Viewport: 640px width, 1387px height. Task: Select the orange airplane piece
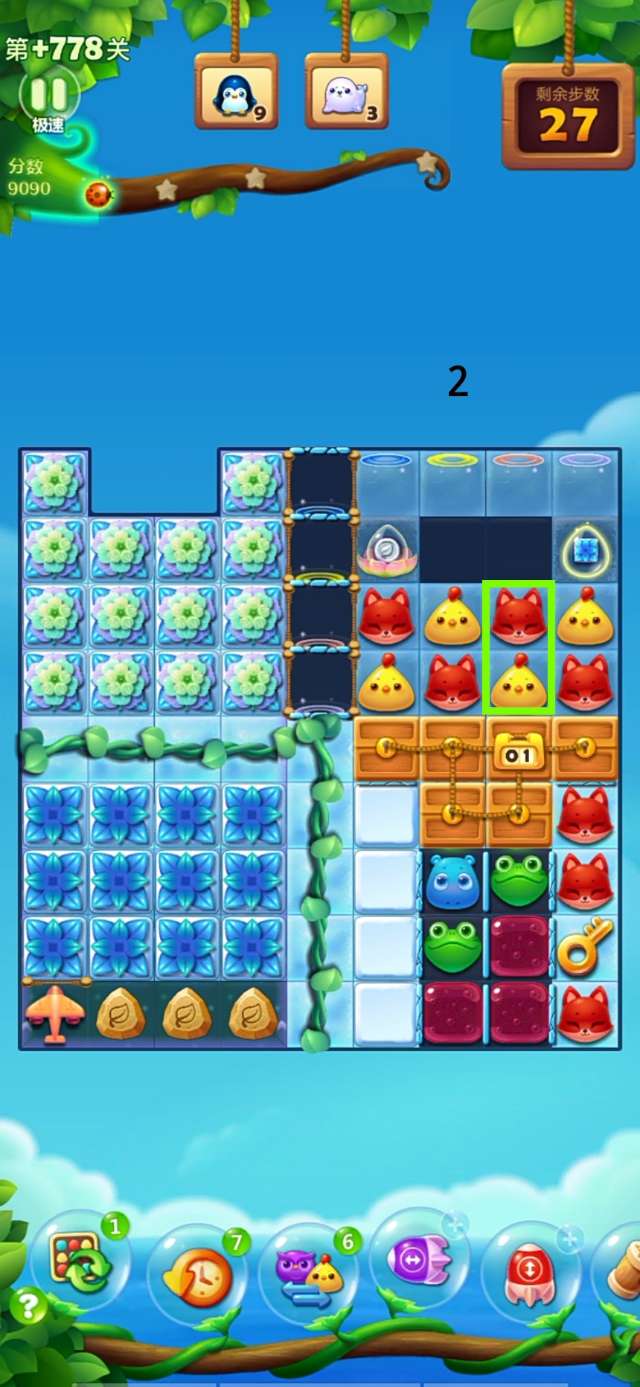55,1012
